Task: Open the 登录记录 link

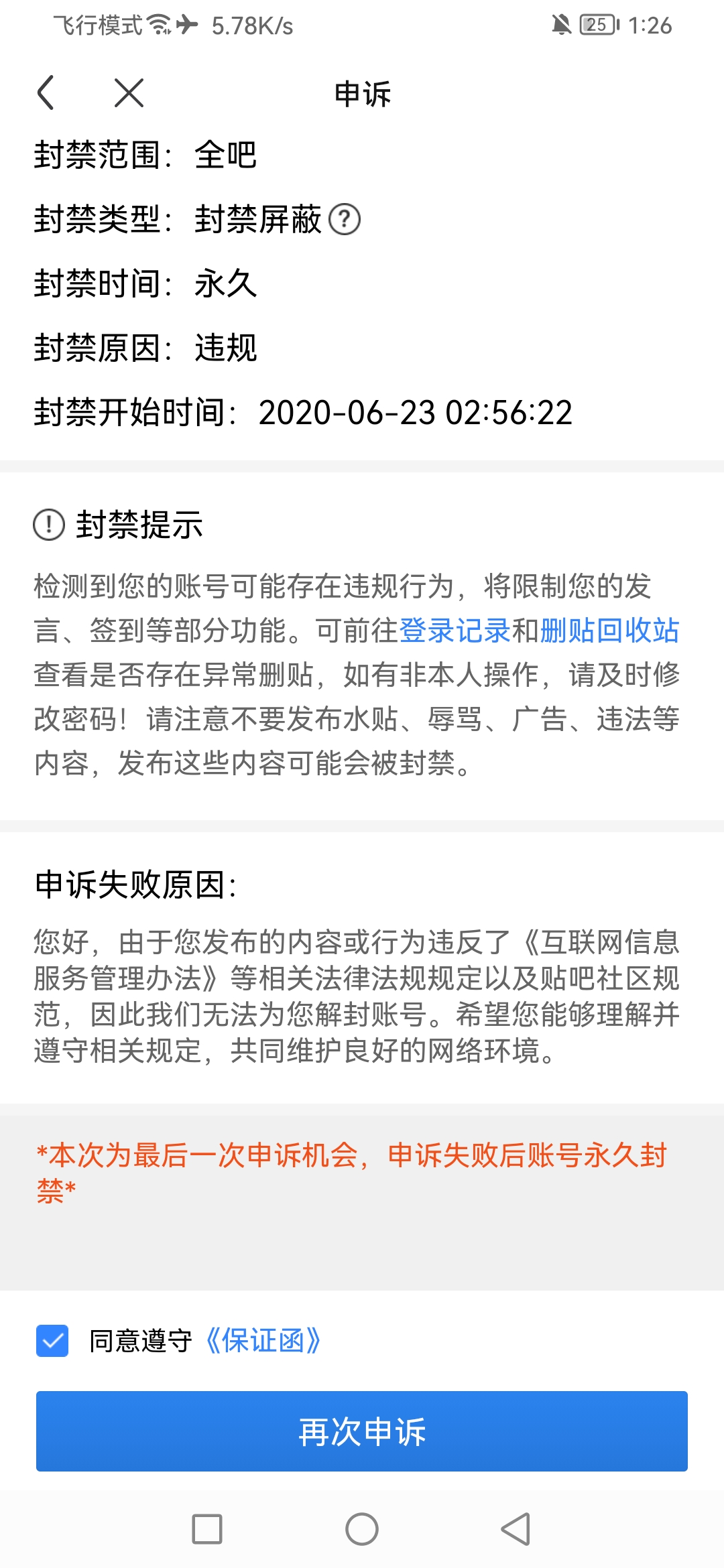Action: coord(455,631)
